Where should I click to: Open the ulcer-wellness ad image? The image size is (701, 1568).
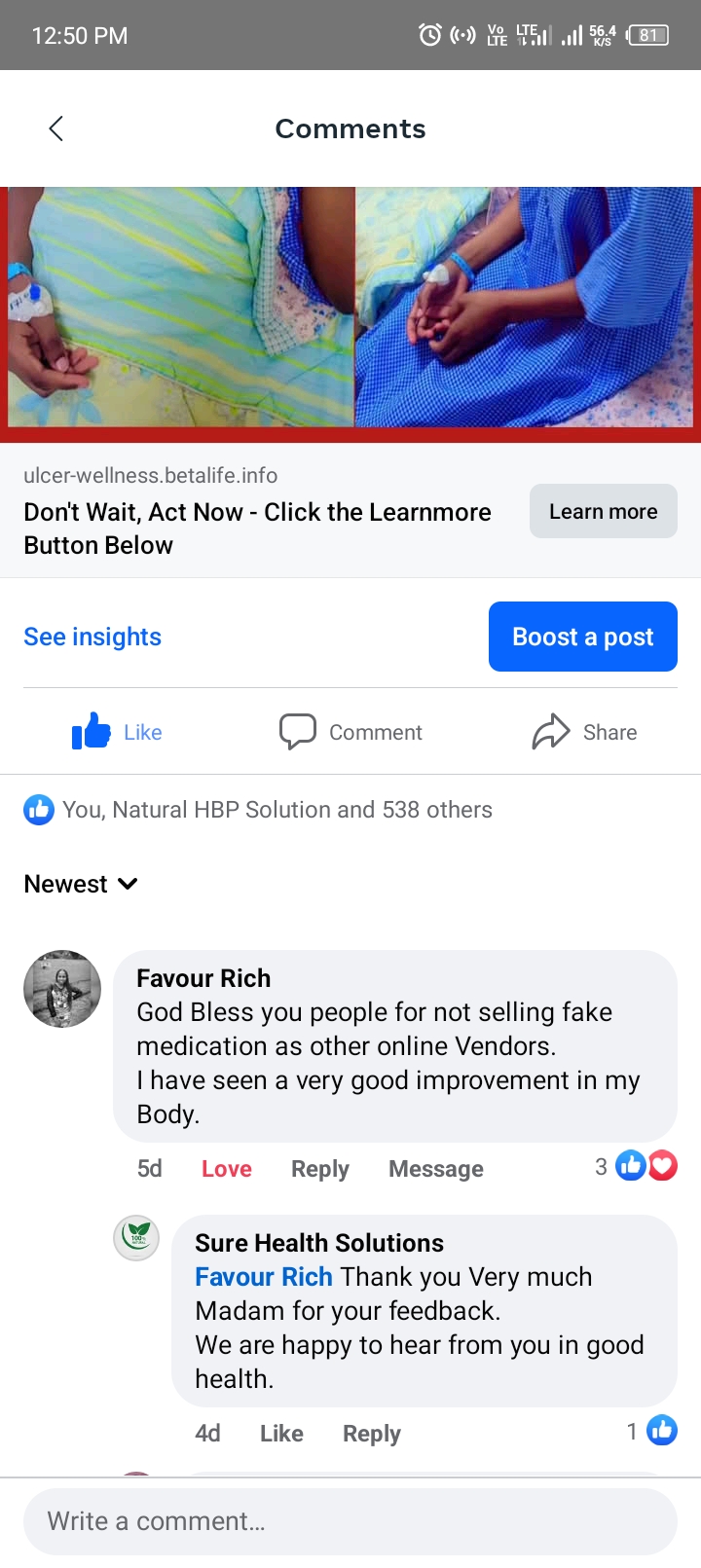[x=350, y=308]
